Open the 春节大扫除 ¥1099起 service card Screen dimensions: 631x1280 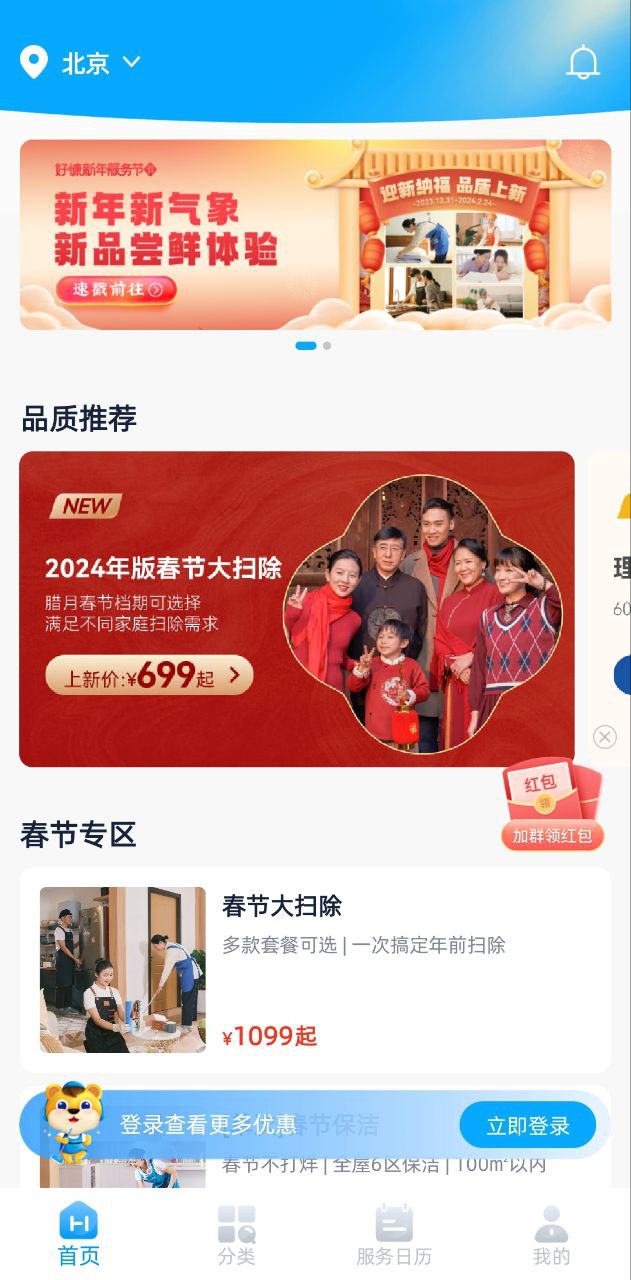click(x=315, y=969)
